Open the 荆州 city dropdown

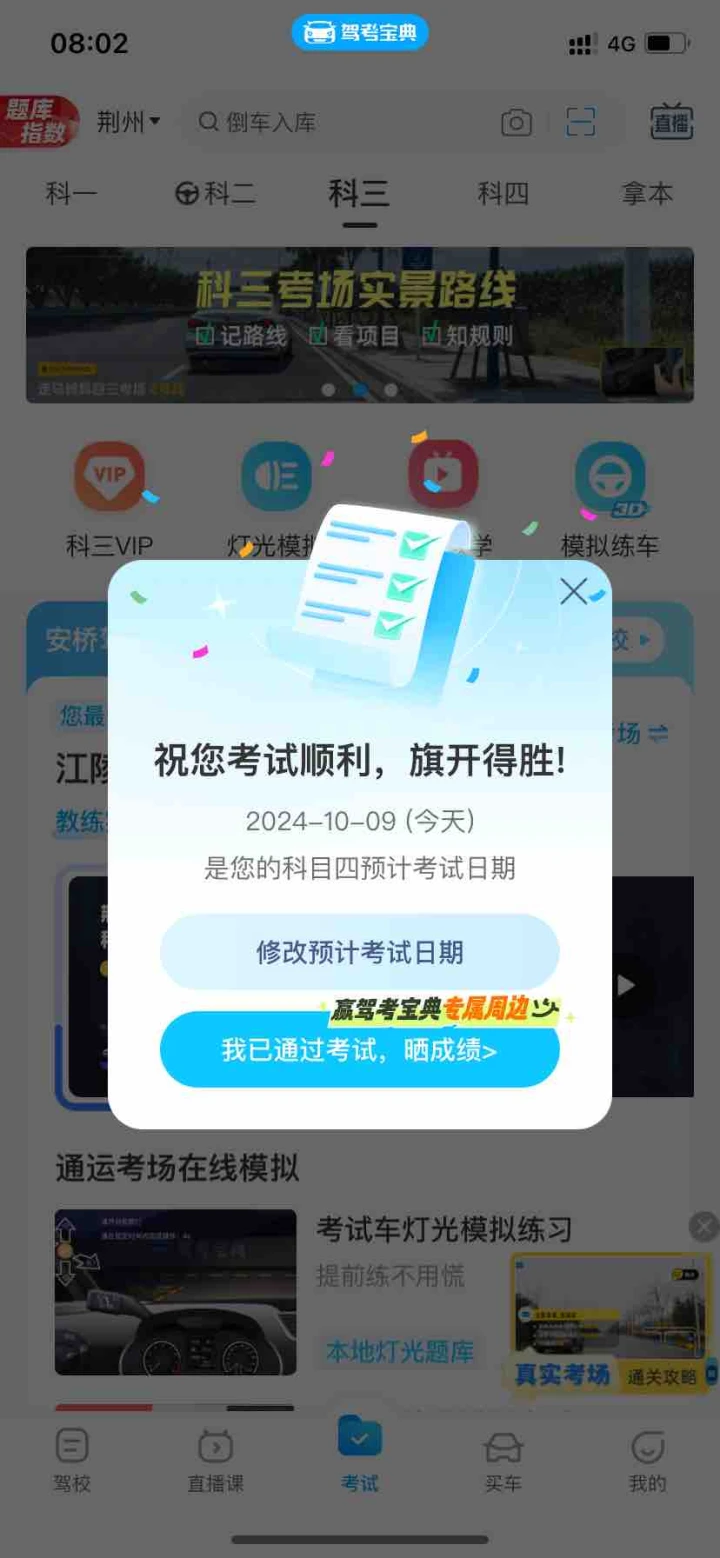tap(128, 122)
